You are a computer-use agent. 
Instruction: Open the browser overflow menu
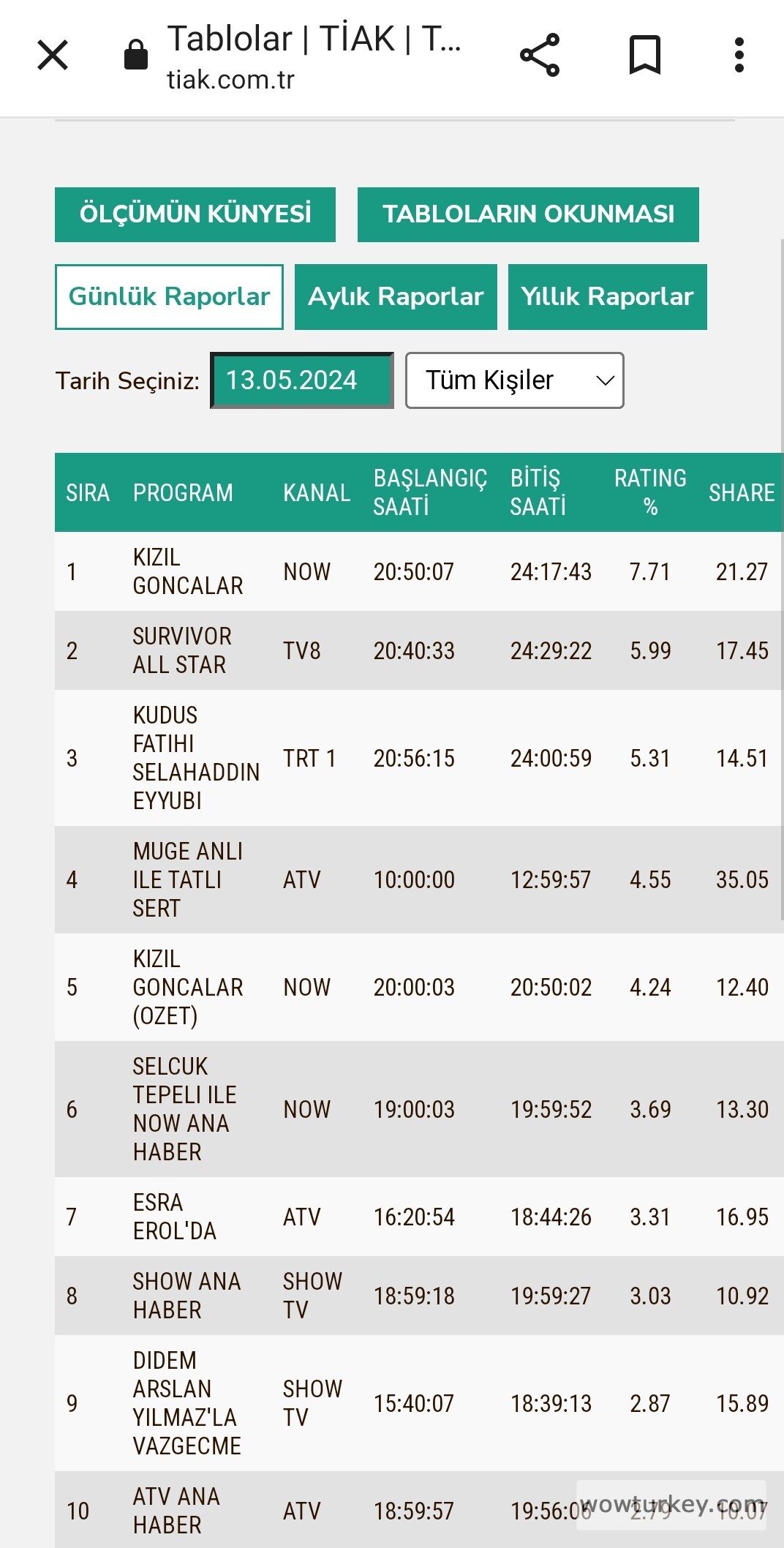tap(739, 55)
